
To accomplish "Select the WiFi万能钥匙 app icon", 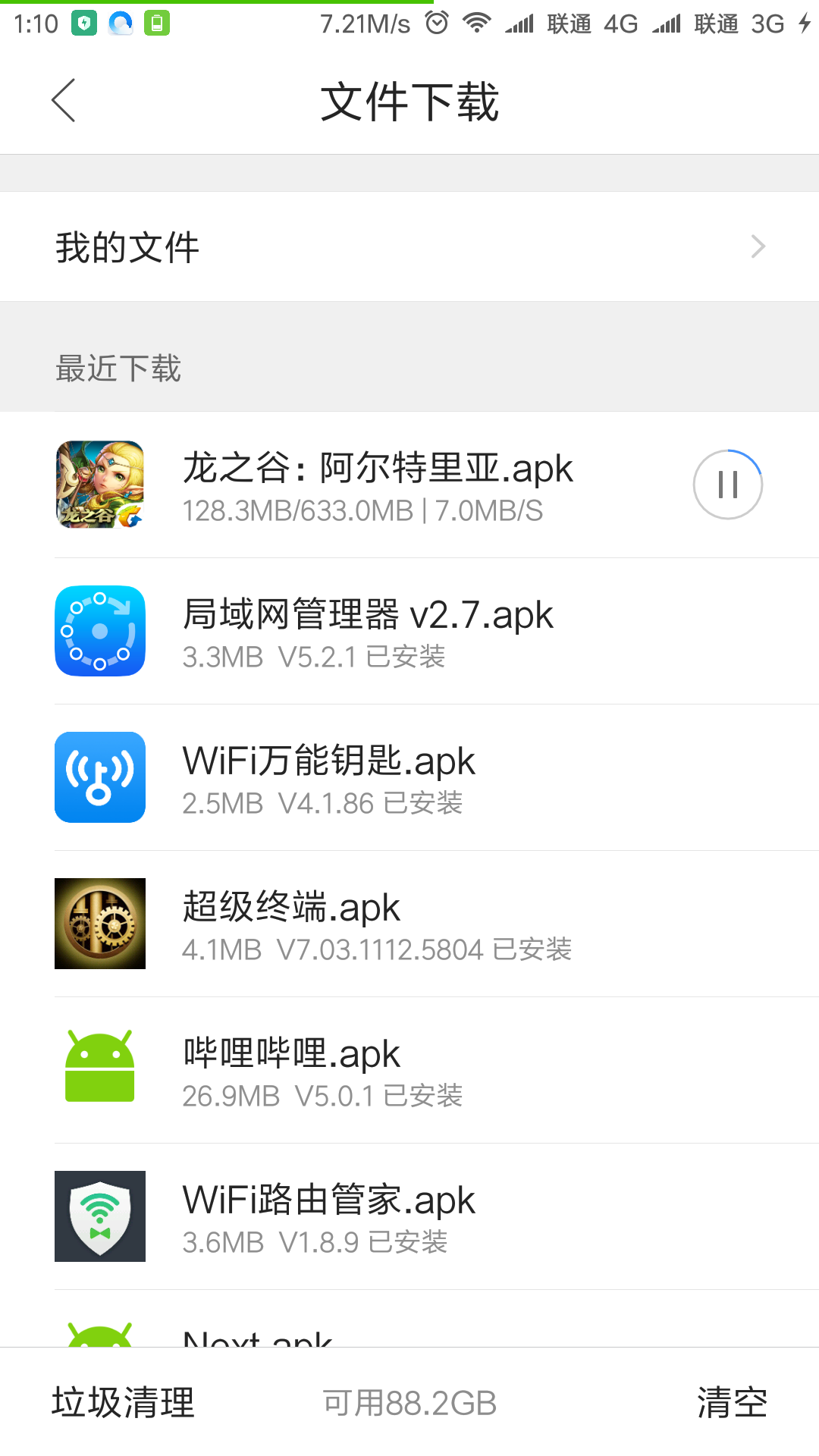I will [x=99, y=777].
